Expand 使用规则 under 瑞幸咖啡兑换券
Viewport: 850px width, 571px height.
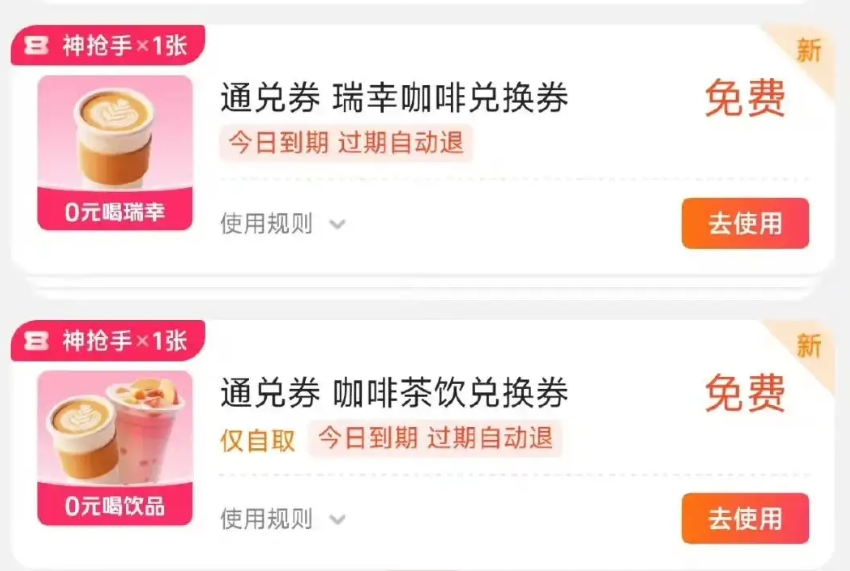(x=282, y=224)
